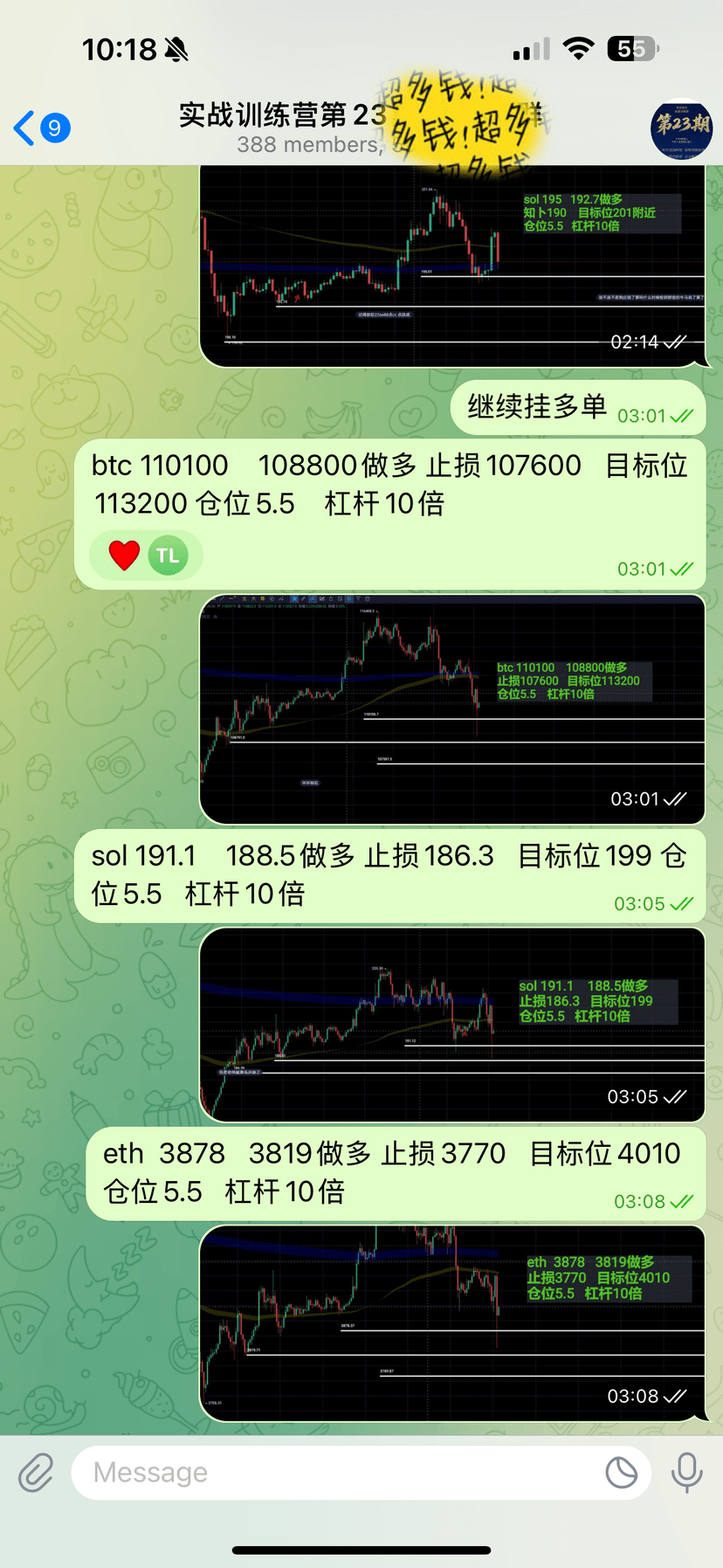Open group info via 第23期 avatar

click(x=680, y=129)
